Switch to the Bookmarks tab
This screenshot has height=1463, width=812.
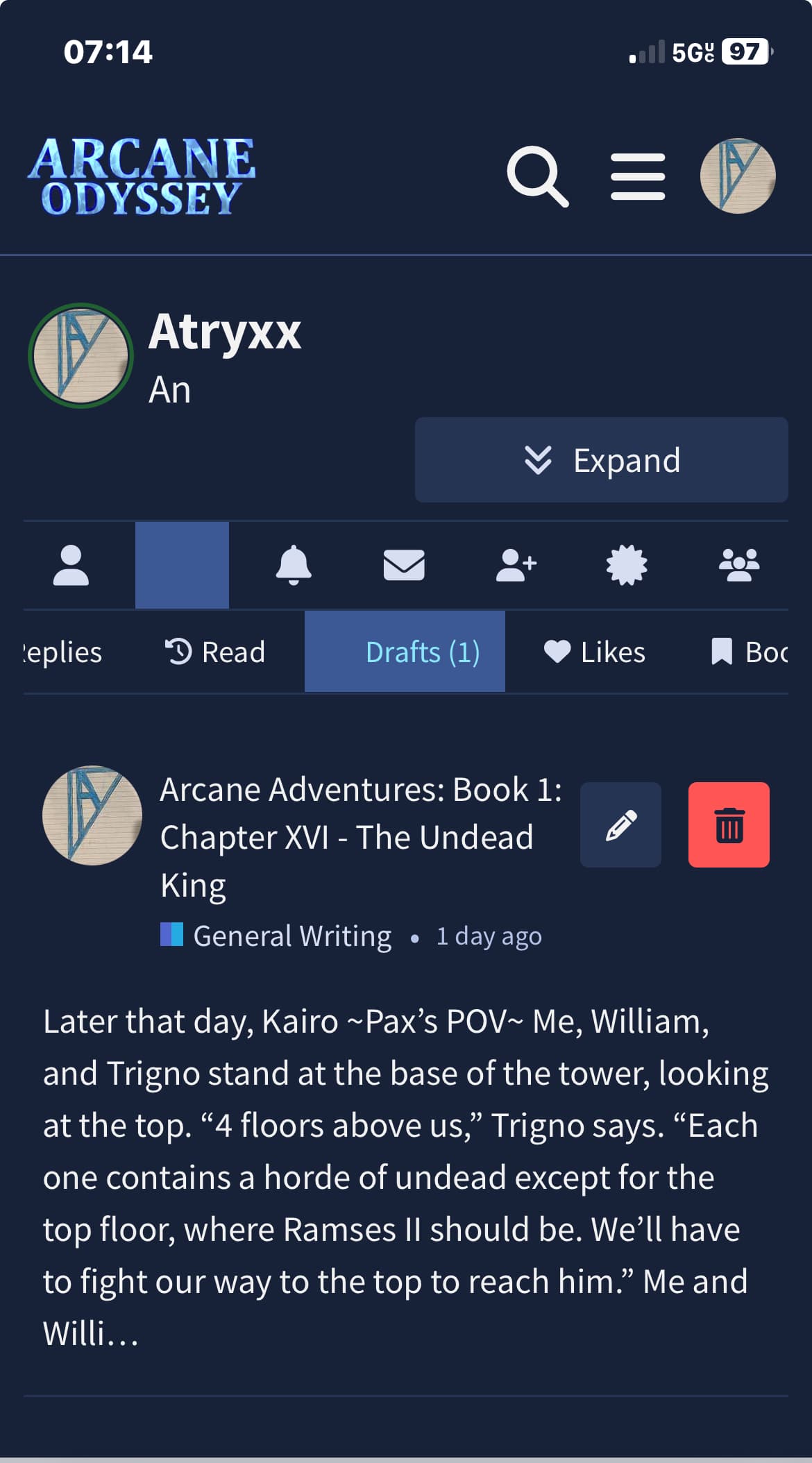750,652
